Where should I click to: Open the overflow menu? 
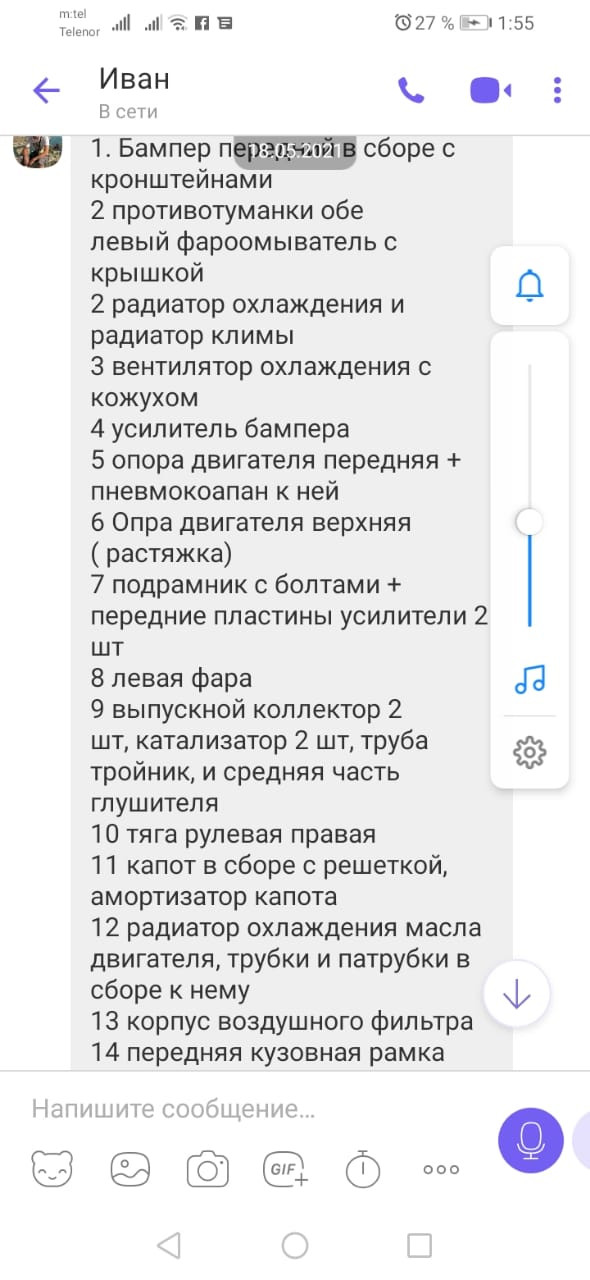(x=557, y=90)
